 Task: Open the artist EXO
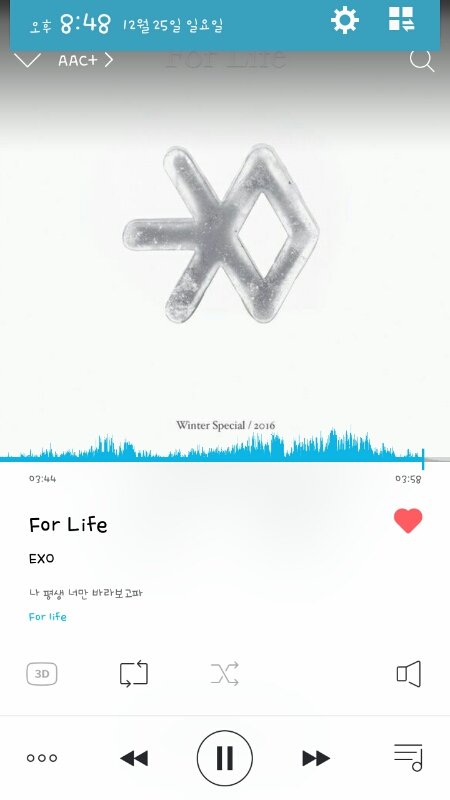(41, 558)
